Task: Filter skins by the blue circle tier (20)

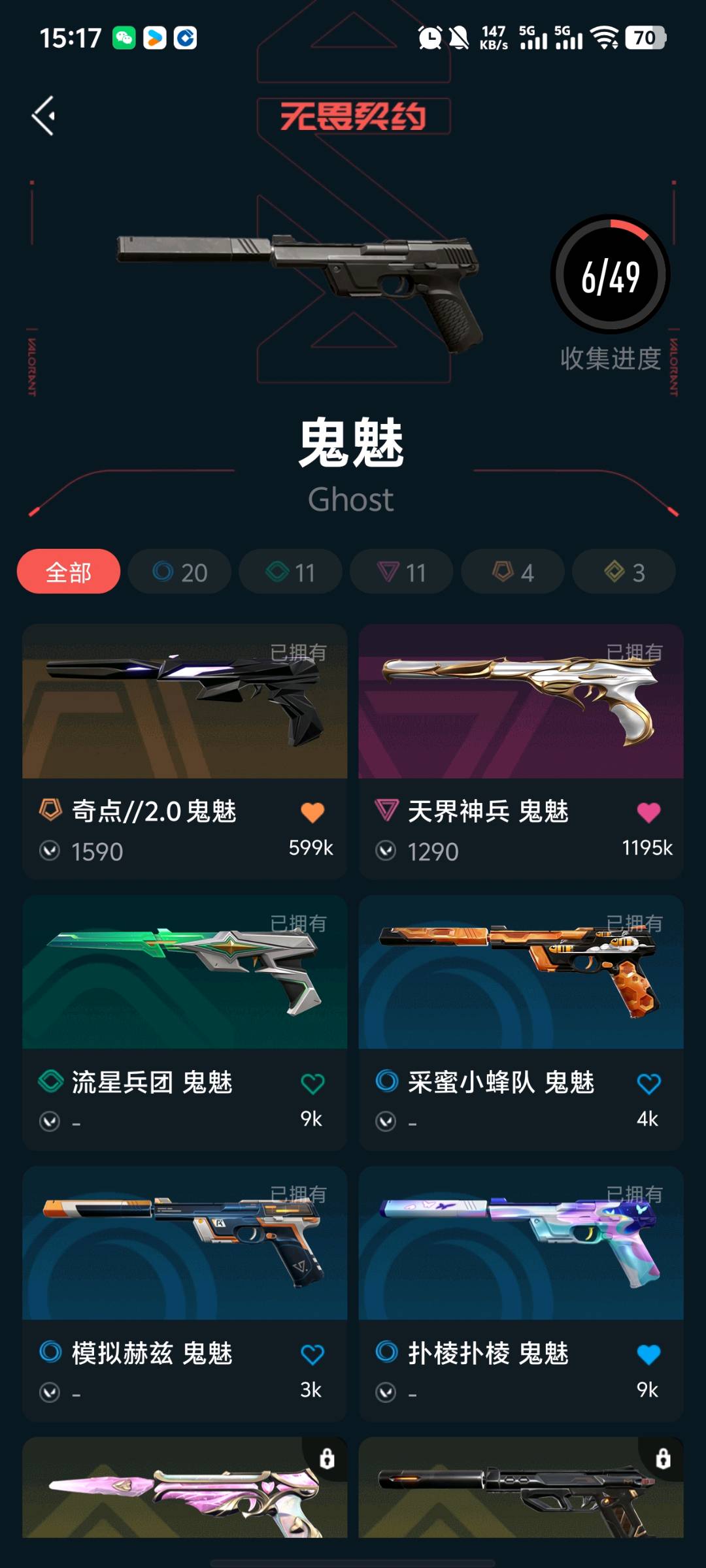Action: click(180, 572)
